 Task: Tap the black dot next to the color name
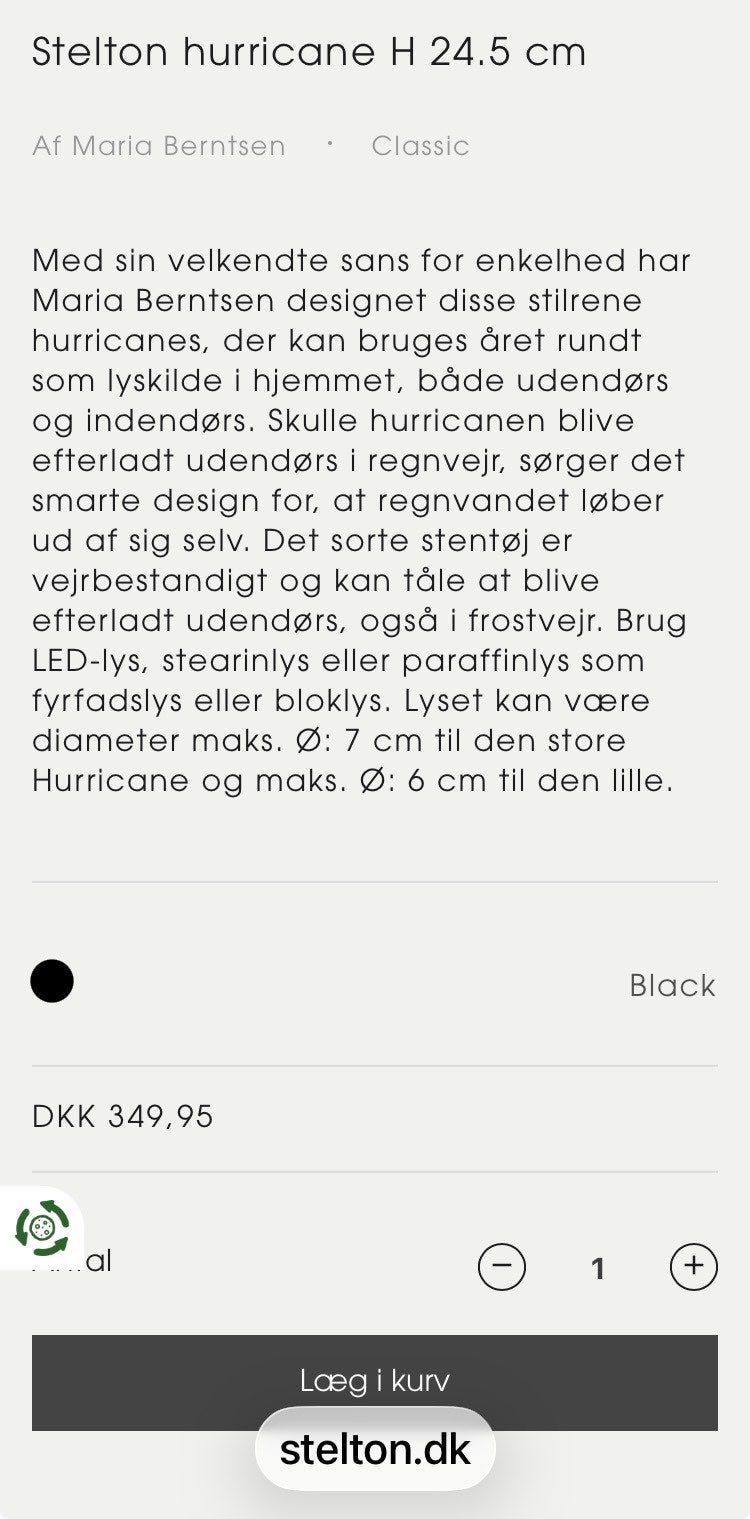point(53,982)
